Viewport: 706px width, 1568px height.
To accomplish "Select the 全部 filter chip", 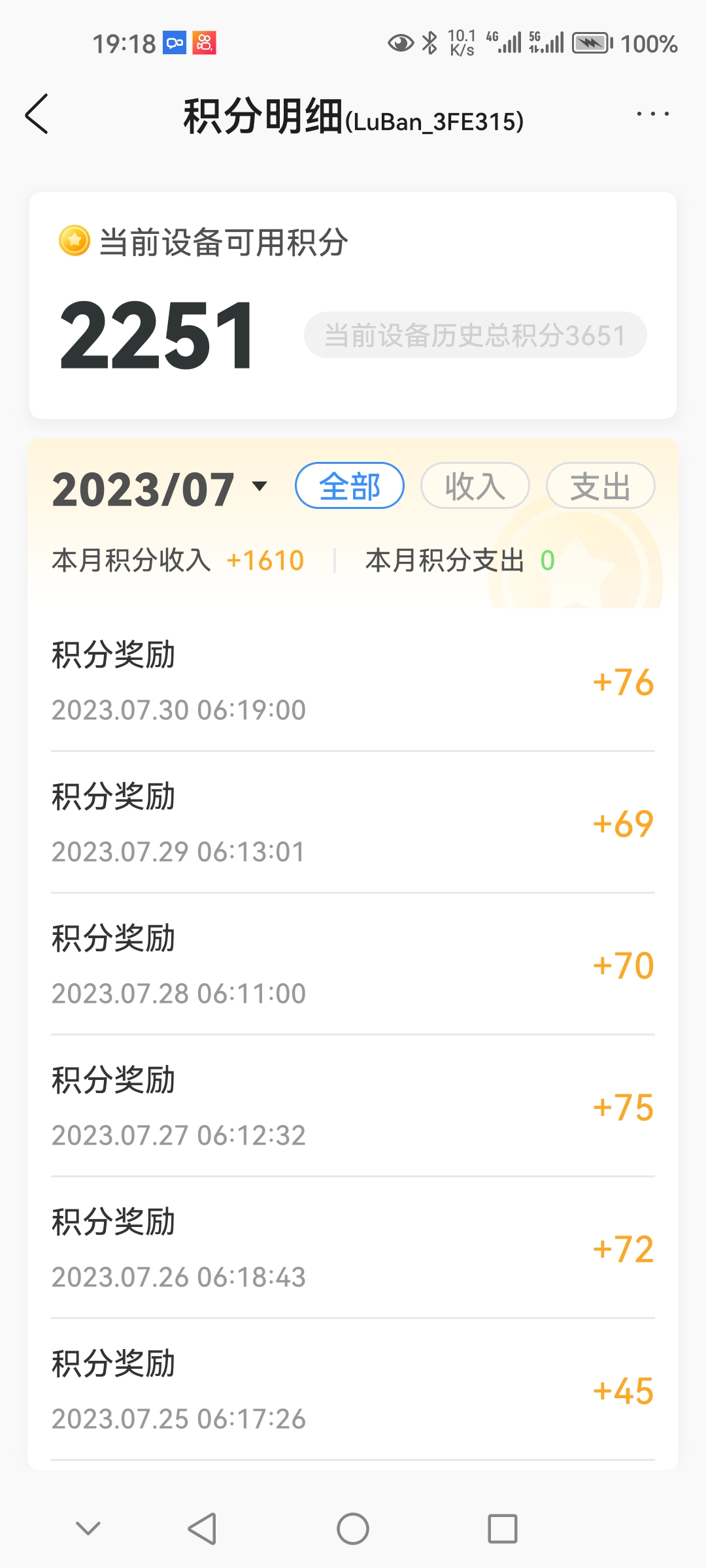I will coord(350,486).
